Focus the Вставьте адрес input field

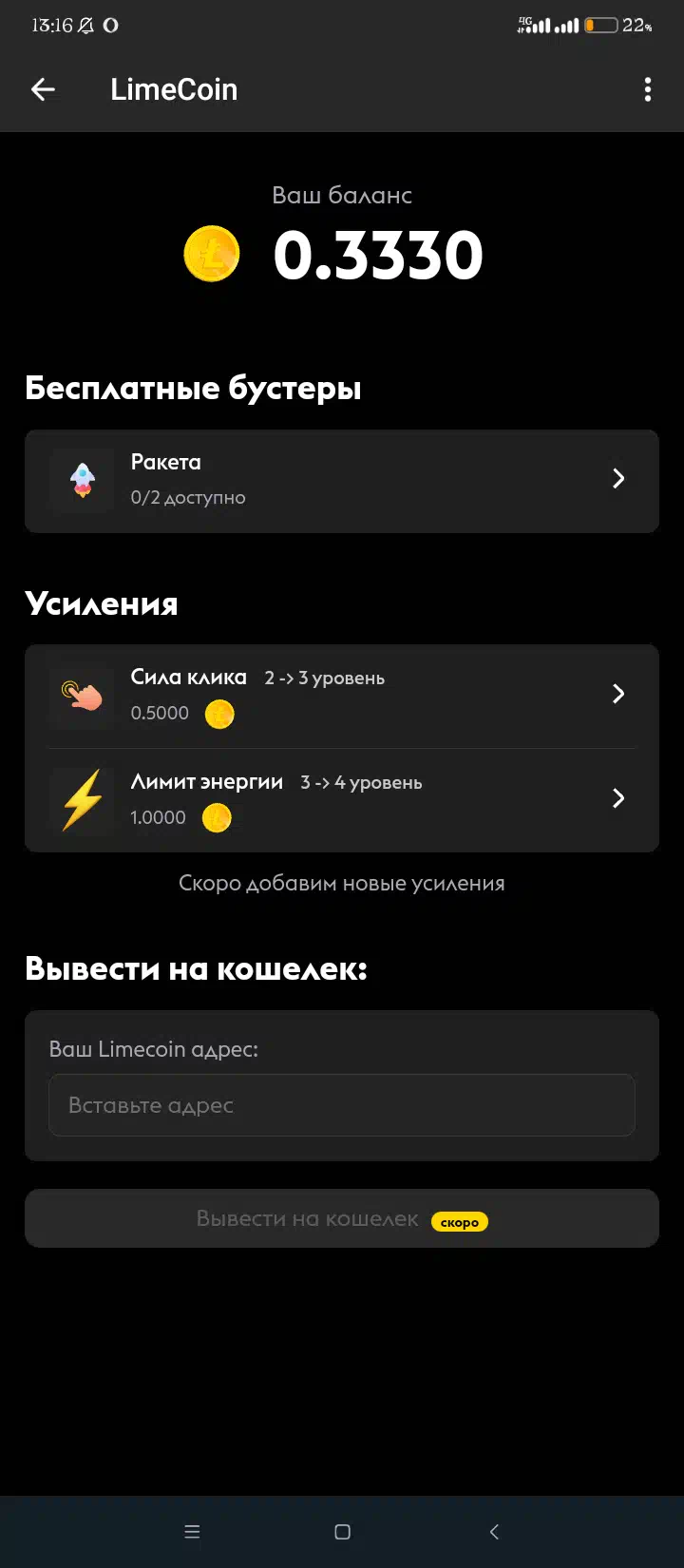click(342, 1105)
